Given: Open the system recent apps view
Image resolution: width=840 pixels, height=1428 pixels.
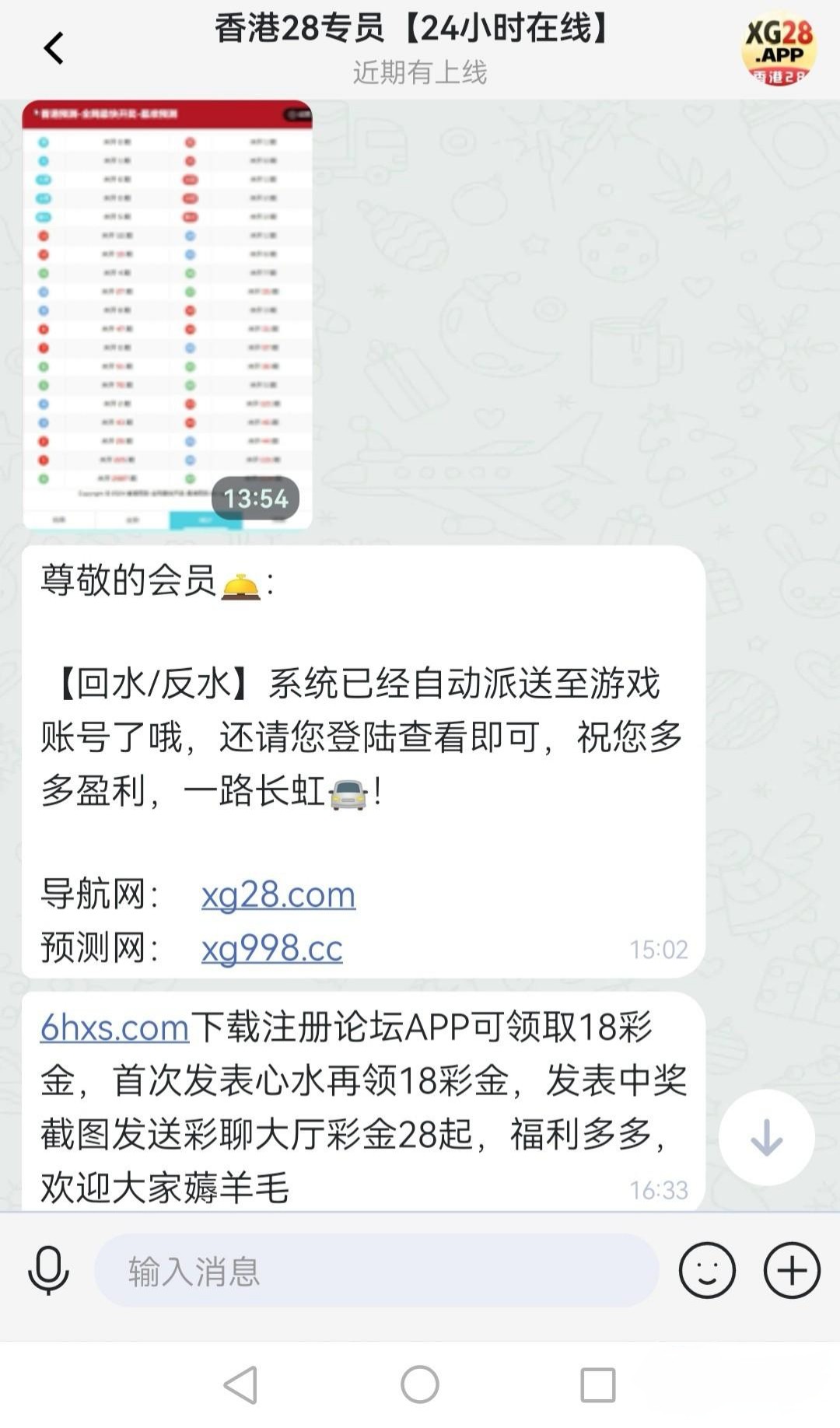Looking at the screenshot, I should [x=597, y=1385].
